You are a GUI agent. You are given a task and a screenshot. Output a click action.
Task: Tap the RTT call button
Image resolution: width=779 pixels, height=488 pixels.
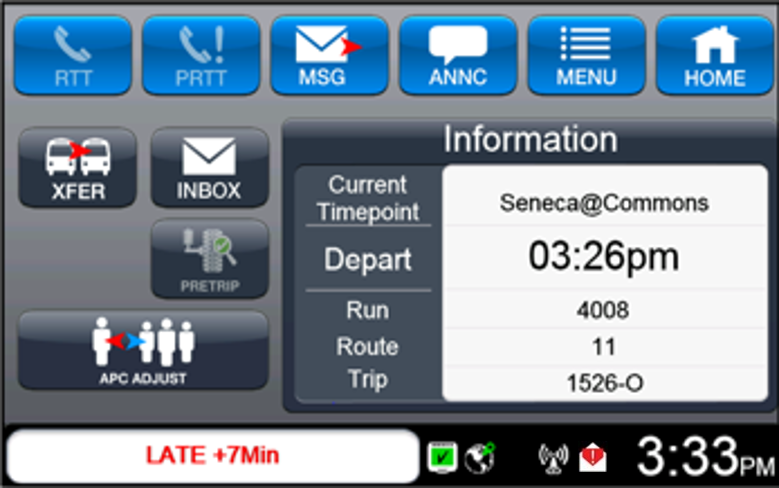click(73, 55)
